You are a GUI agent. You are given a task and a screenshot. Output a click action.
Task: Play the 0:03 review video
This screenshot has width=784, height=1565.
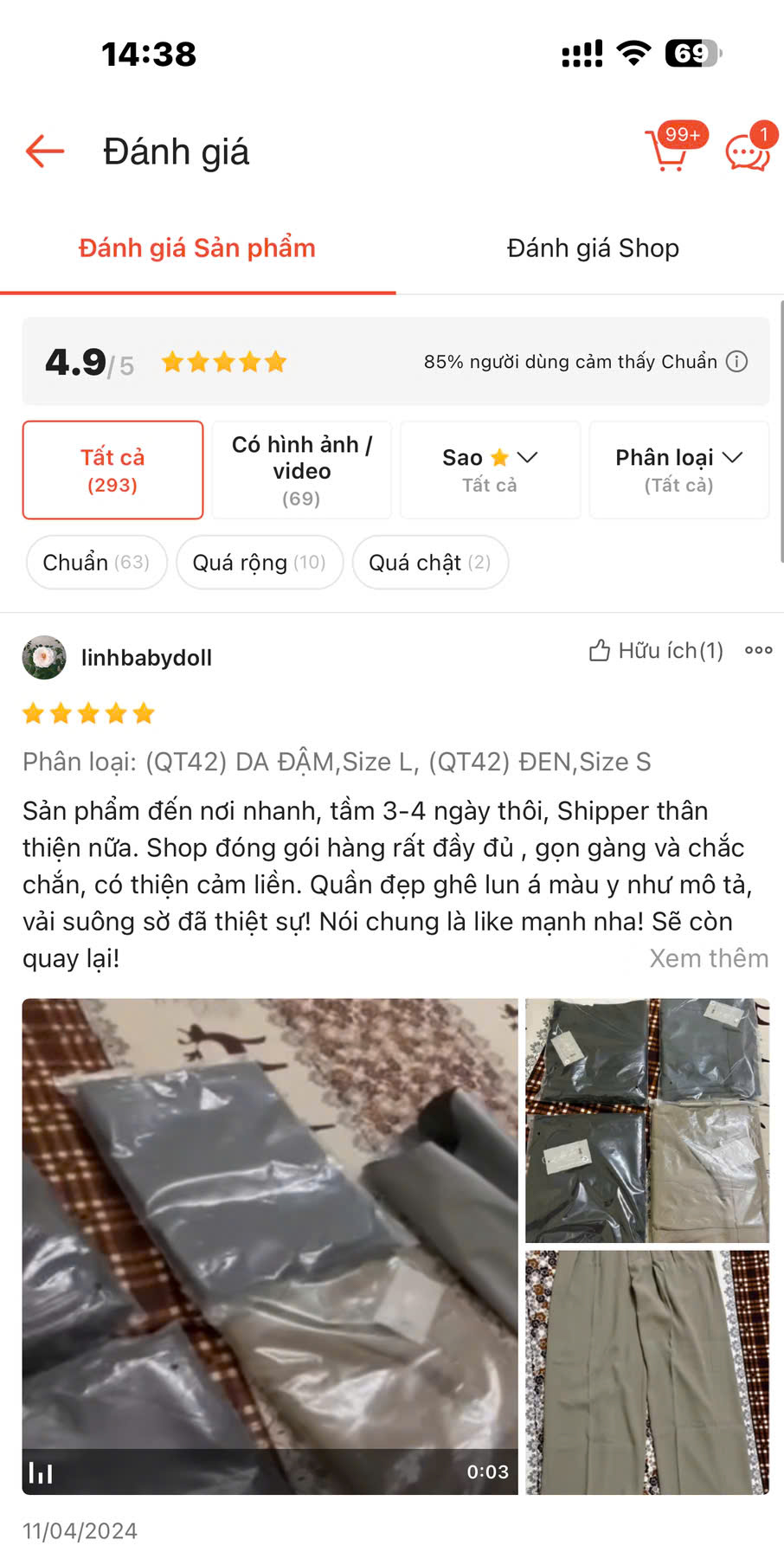coord(270,1246)
